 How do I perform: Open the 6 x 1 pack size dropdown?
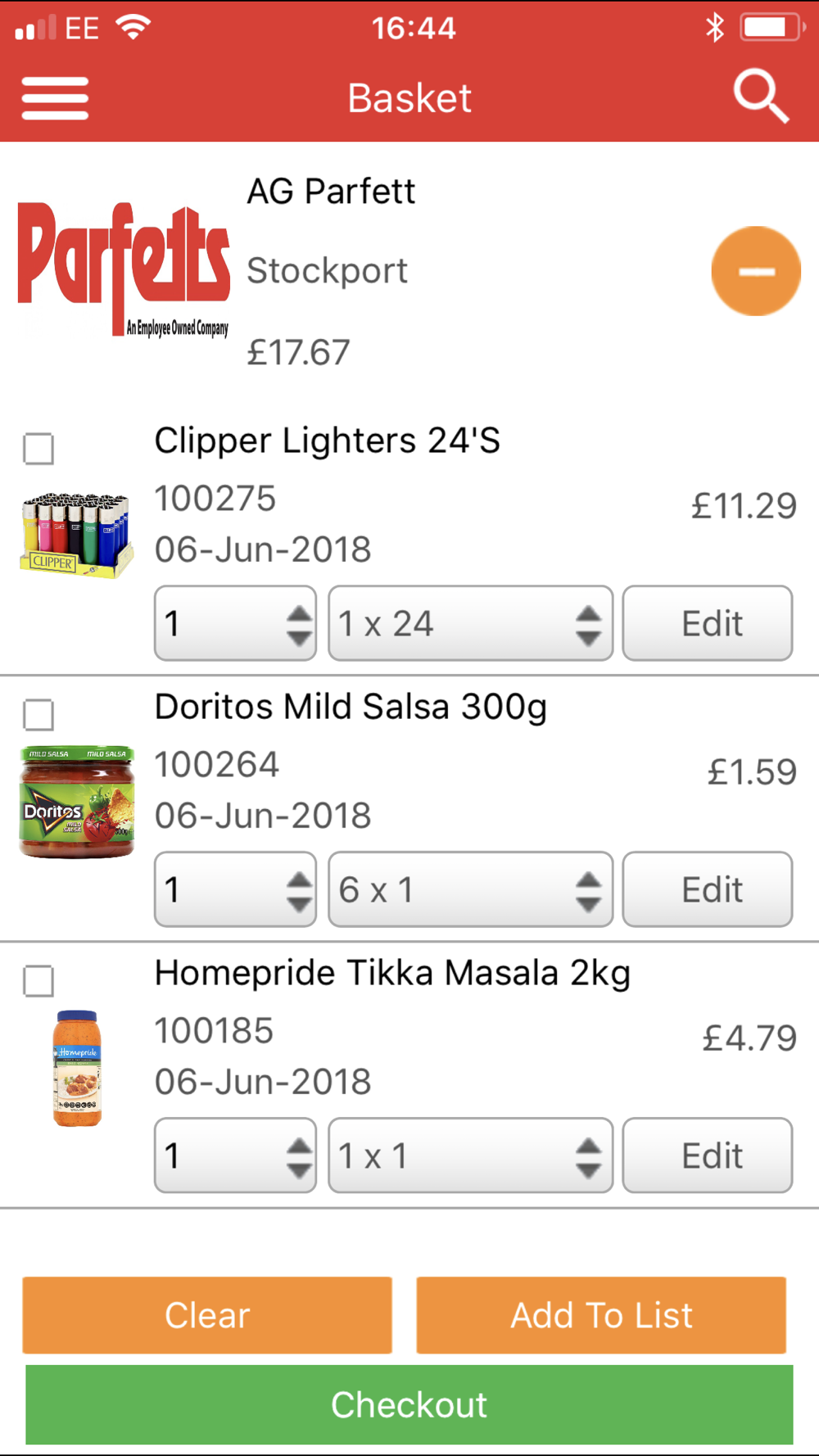click(x=470, y=889)
